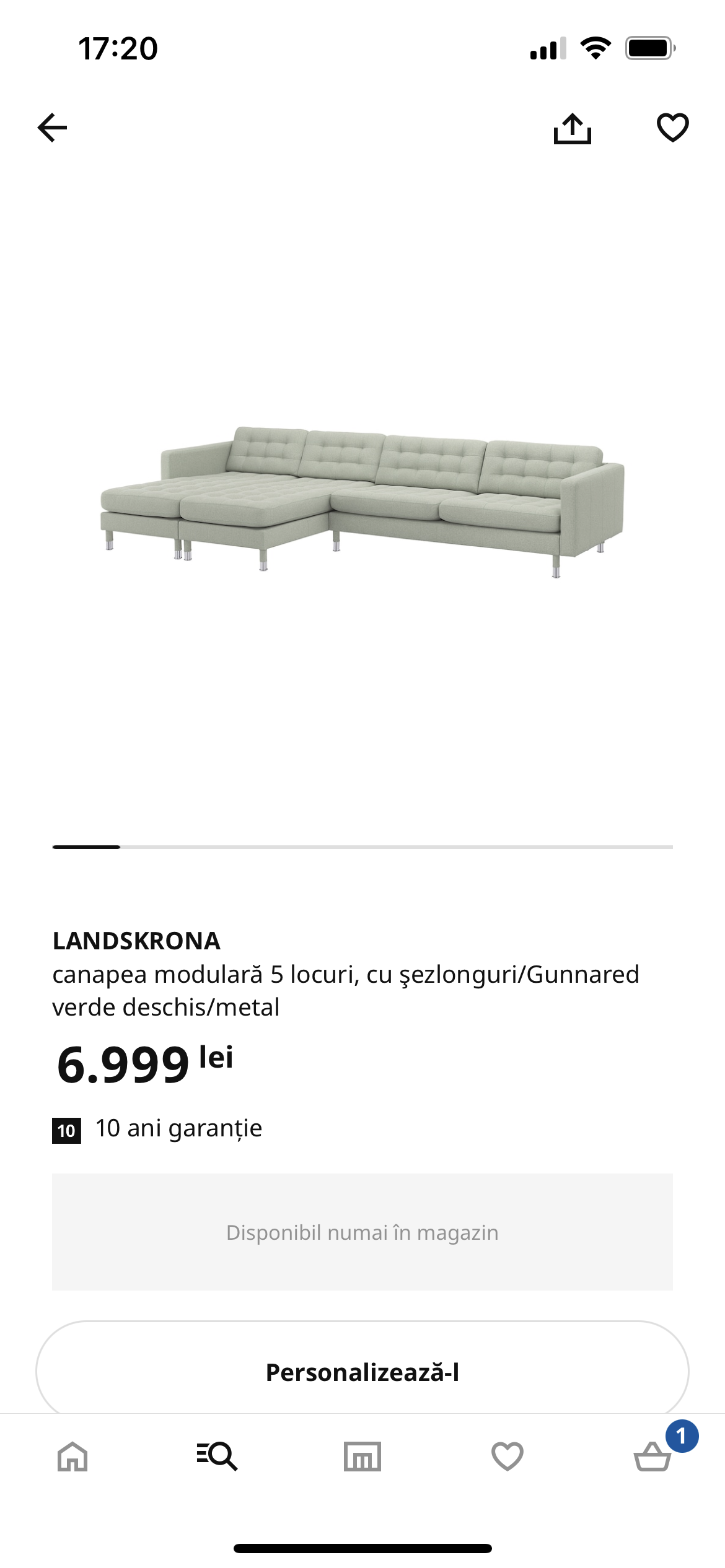The image size is (725, 1568).
Task: Open the search and browse tab
Action: tap(217, 1455)
